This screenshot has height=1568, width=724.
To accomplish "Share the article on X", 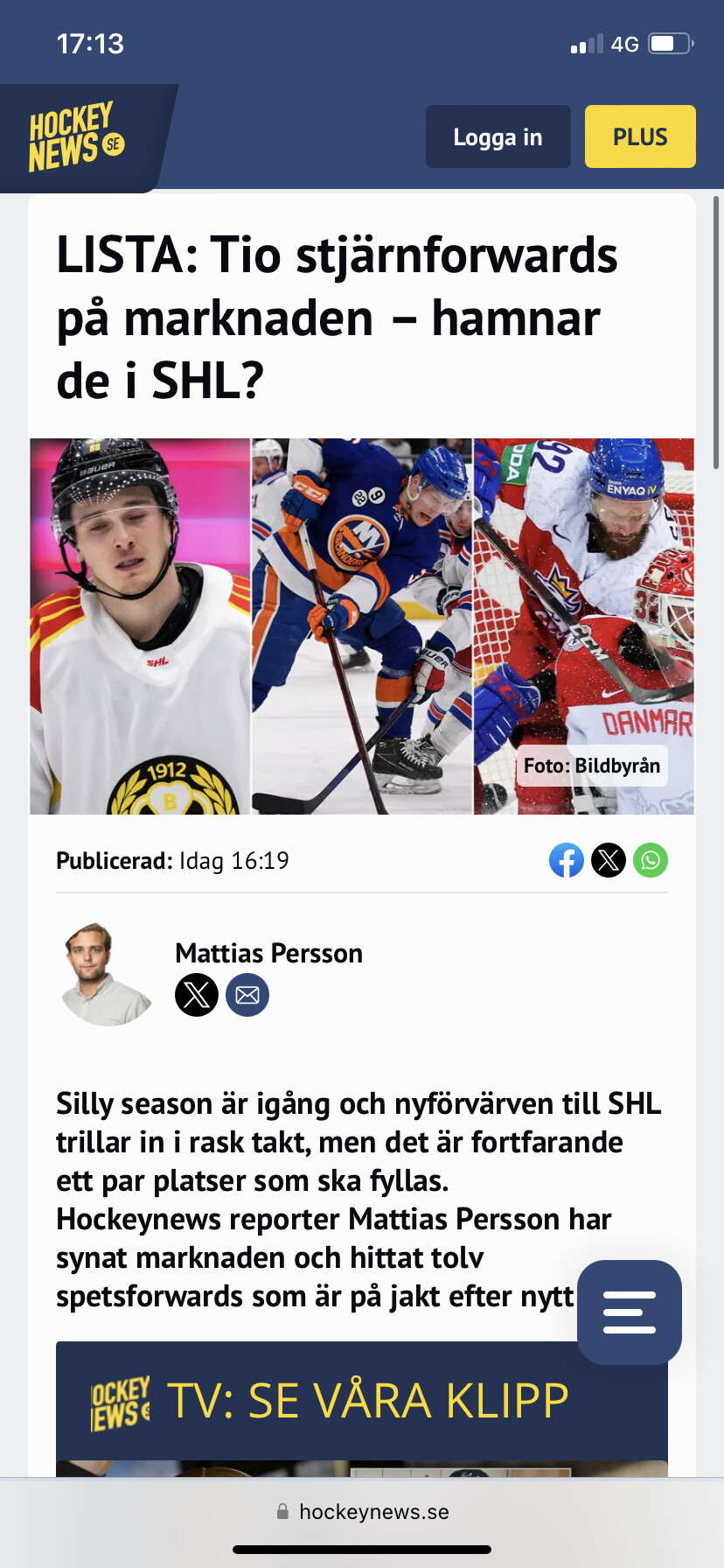I will click(x=609, y=860).
